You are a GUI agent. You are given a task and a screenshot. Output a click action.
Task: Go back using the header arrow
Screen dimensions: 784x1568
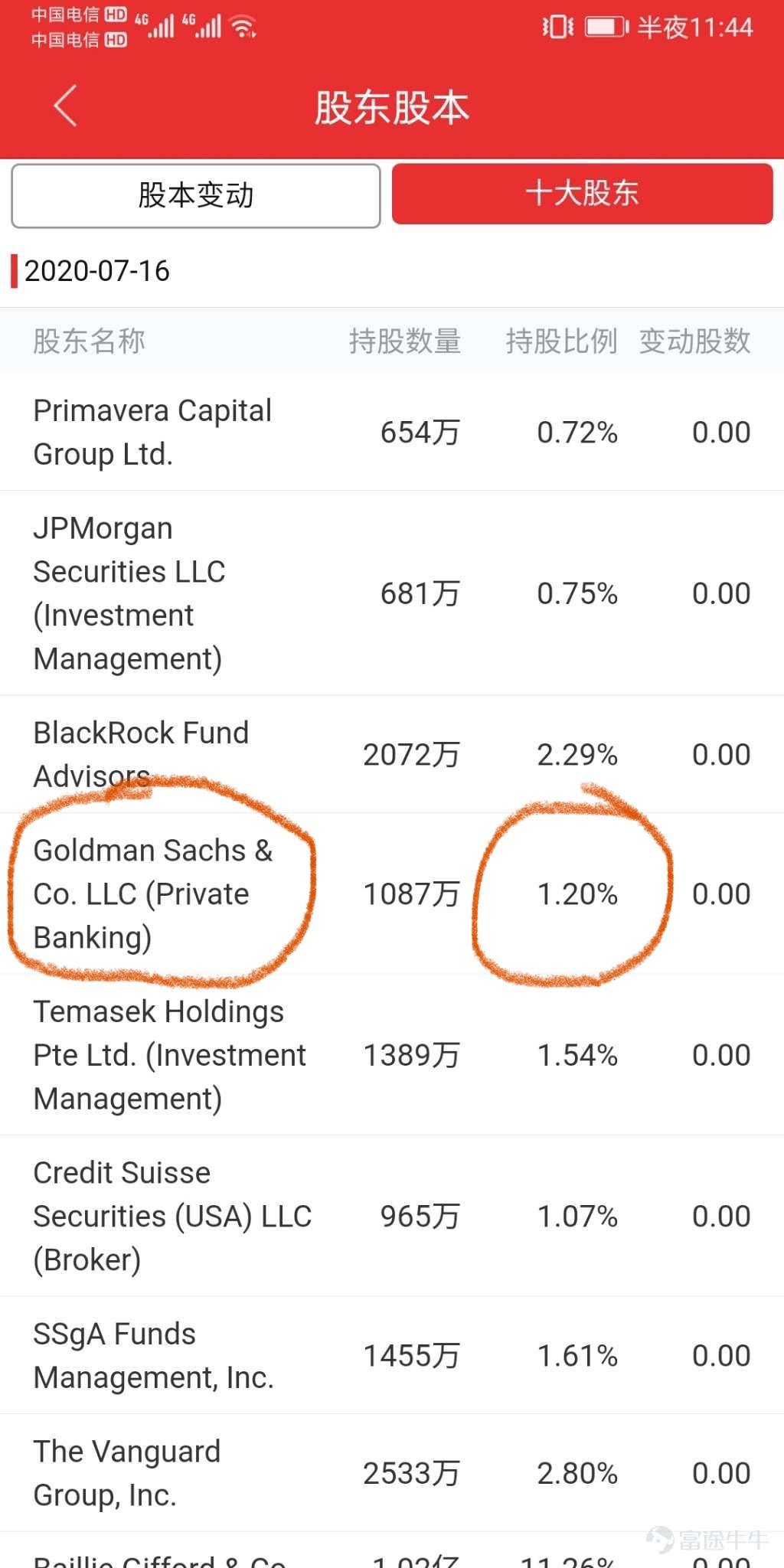[x=66, y=106]
